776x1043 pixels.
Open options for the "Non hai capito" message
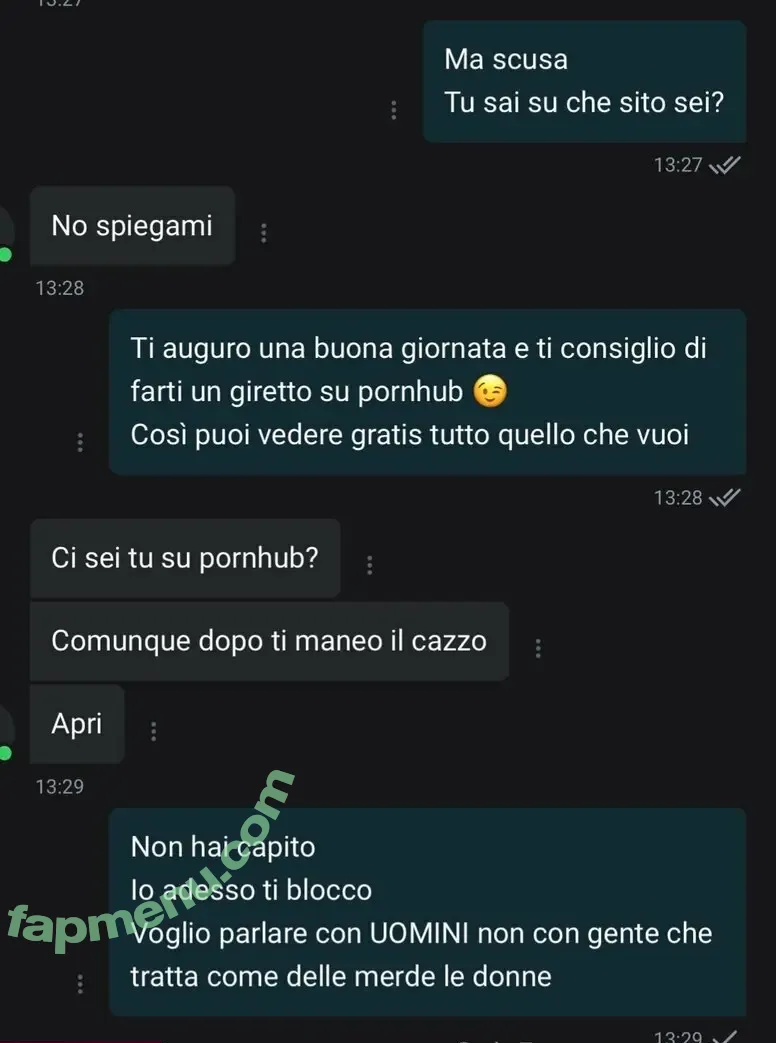pos(81,984)
